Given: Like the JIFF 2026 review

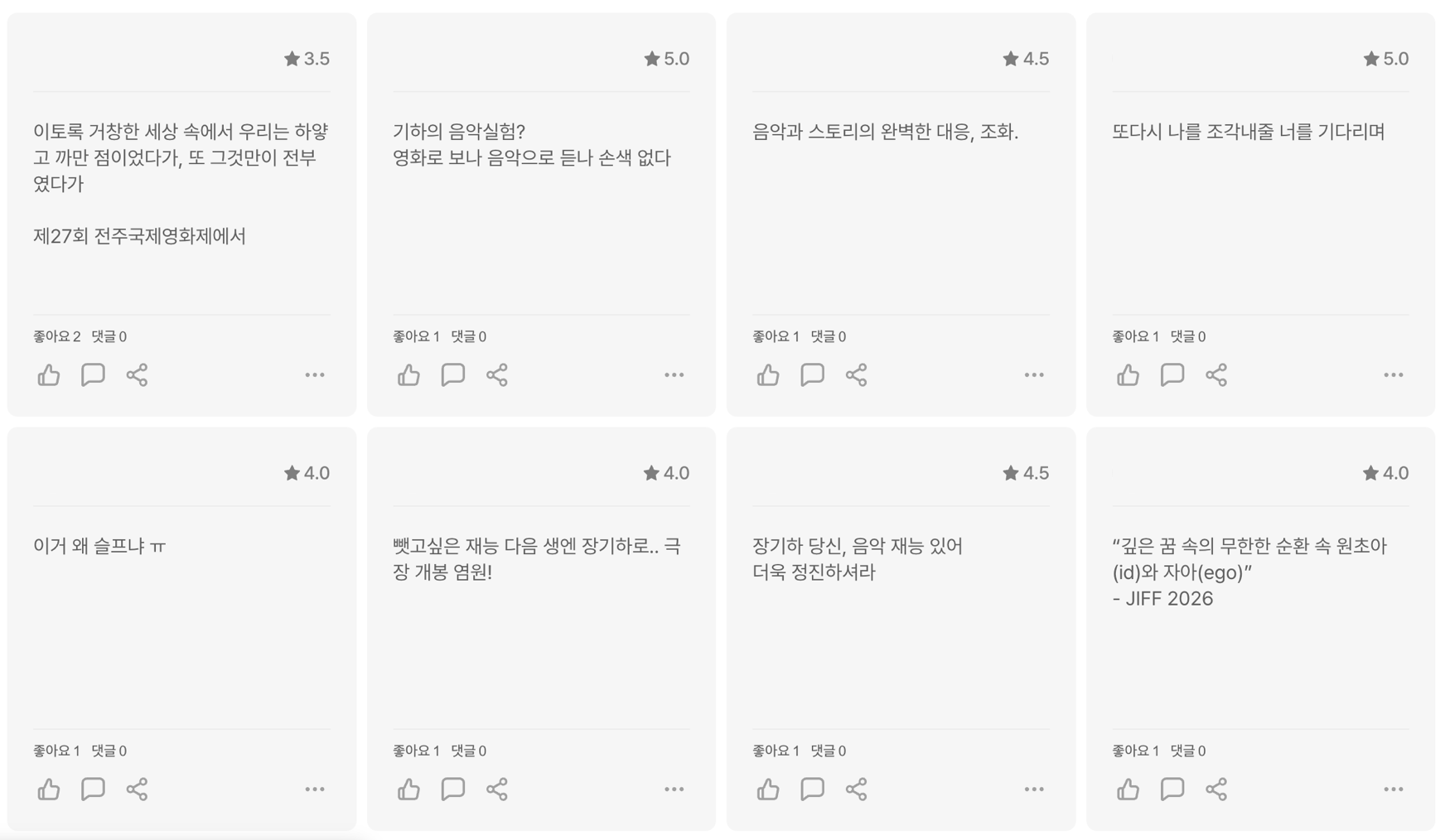Looking at the screenshot, I should pos(1128,789).
